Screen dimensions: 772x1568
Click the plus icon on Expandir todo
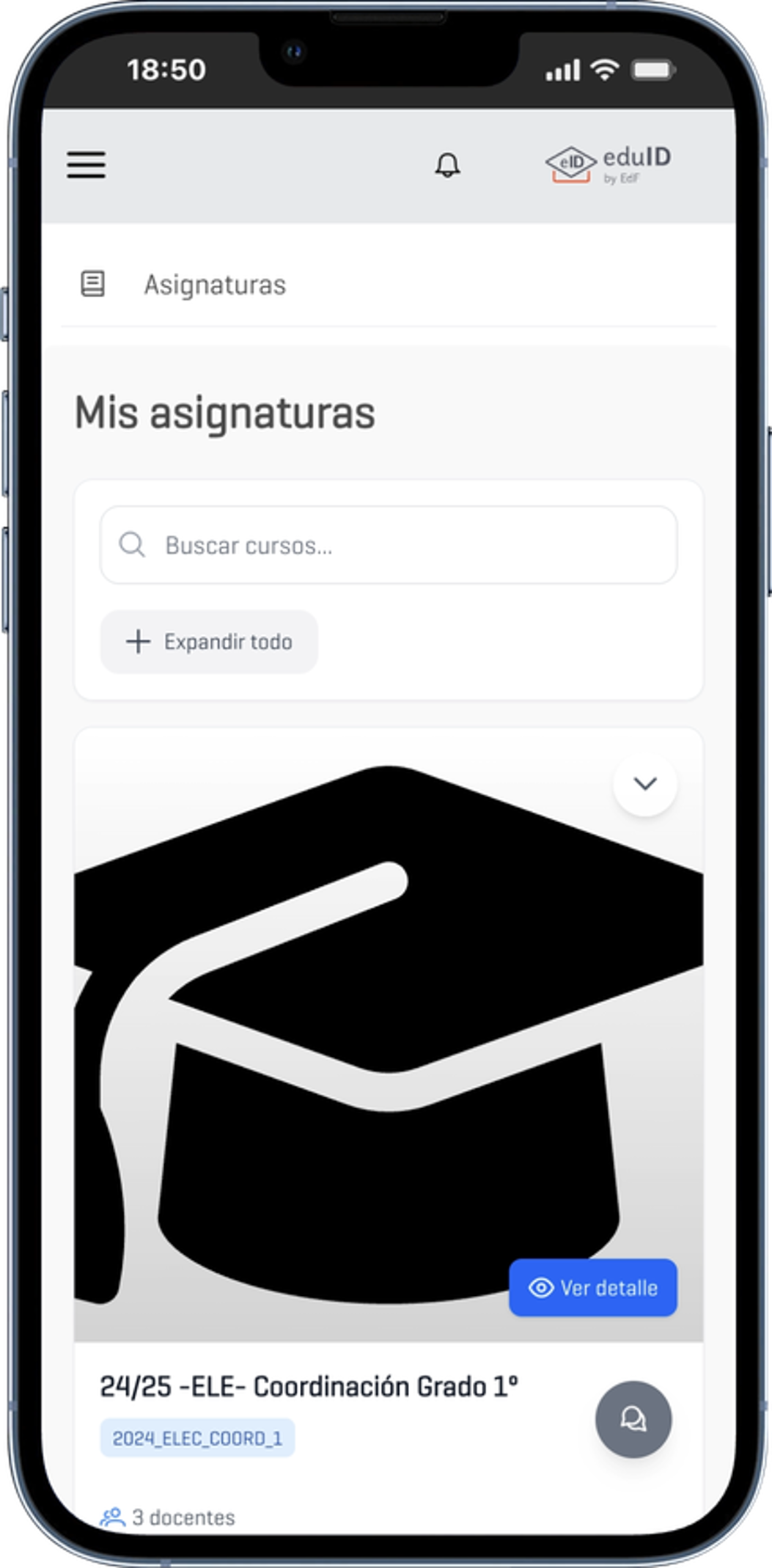(136, 641)
